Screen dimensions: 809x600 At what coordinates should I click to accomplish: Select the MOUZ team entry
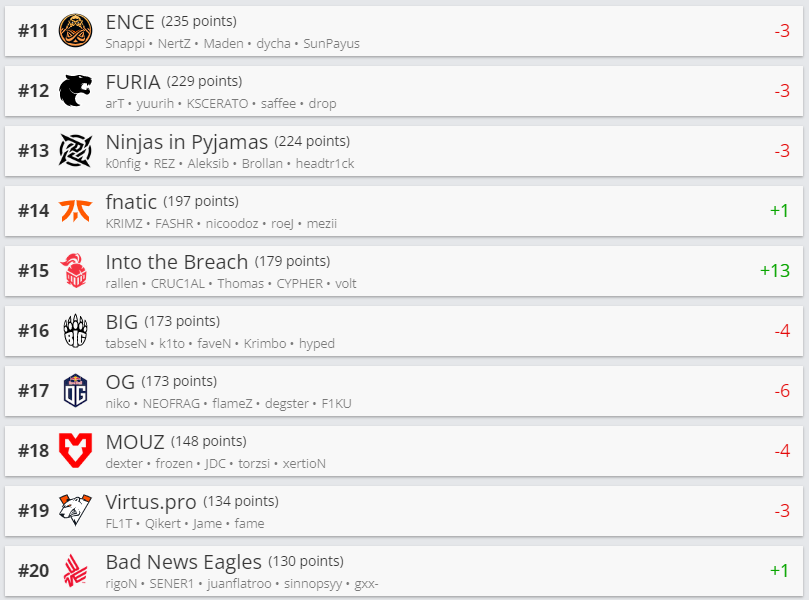coord(404,451)
